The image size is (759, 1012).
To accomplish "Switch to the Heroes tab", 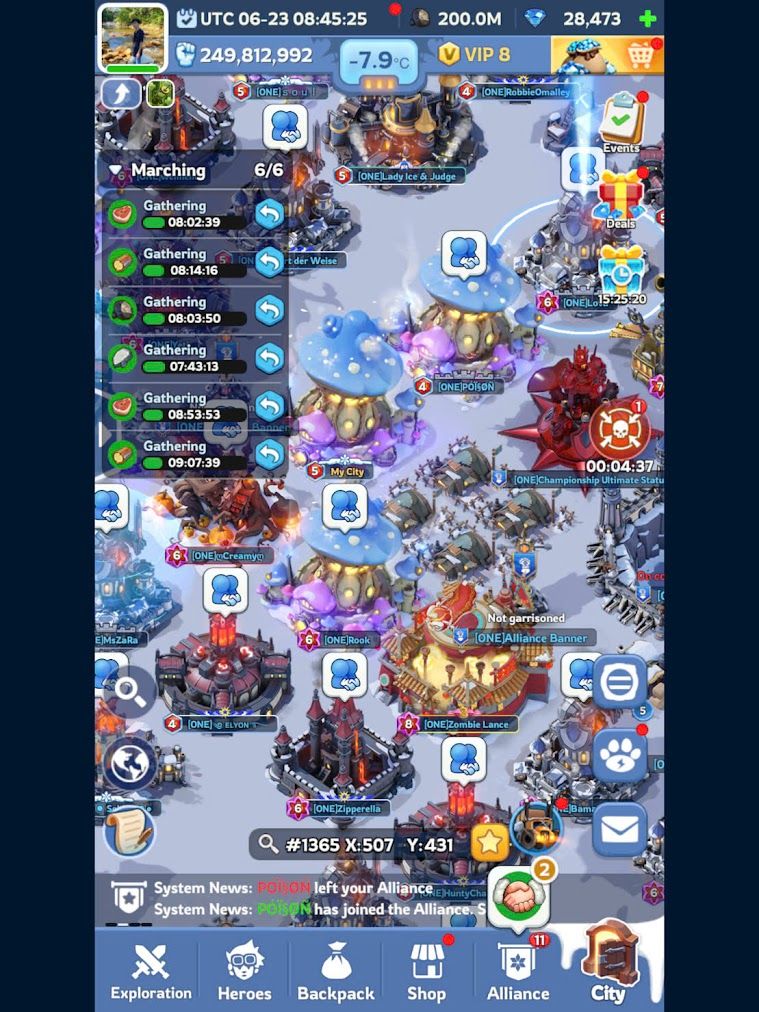I will [x=245, y=972].
